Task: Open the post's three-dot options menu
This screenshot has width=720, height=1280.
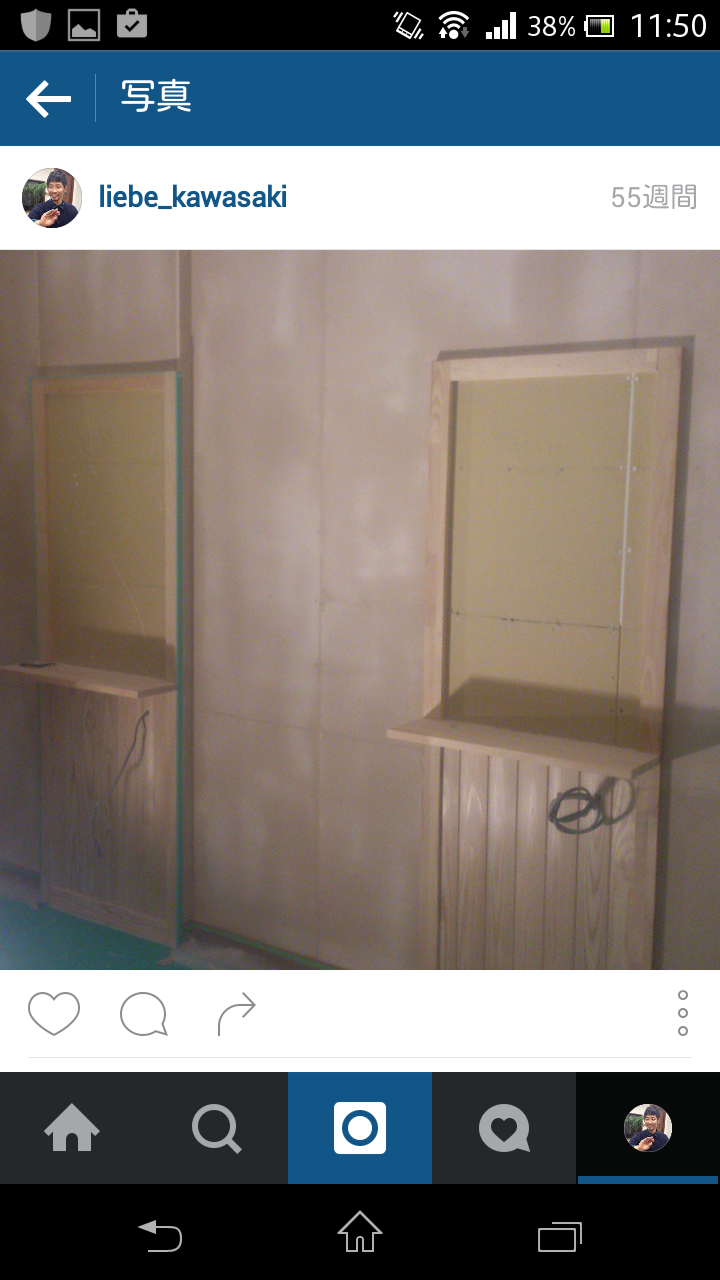Action: click(x=682, y=1013)
